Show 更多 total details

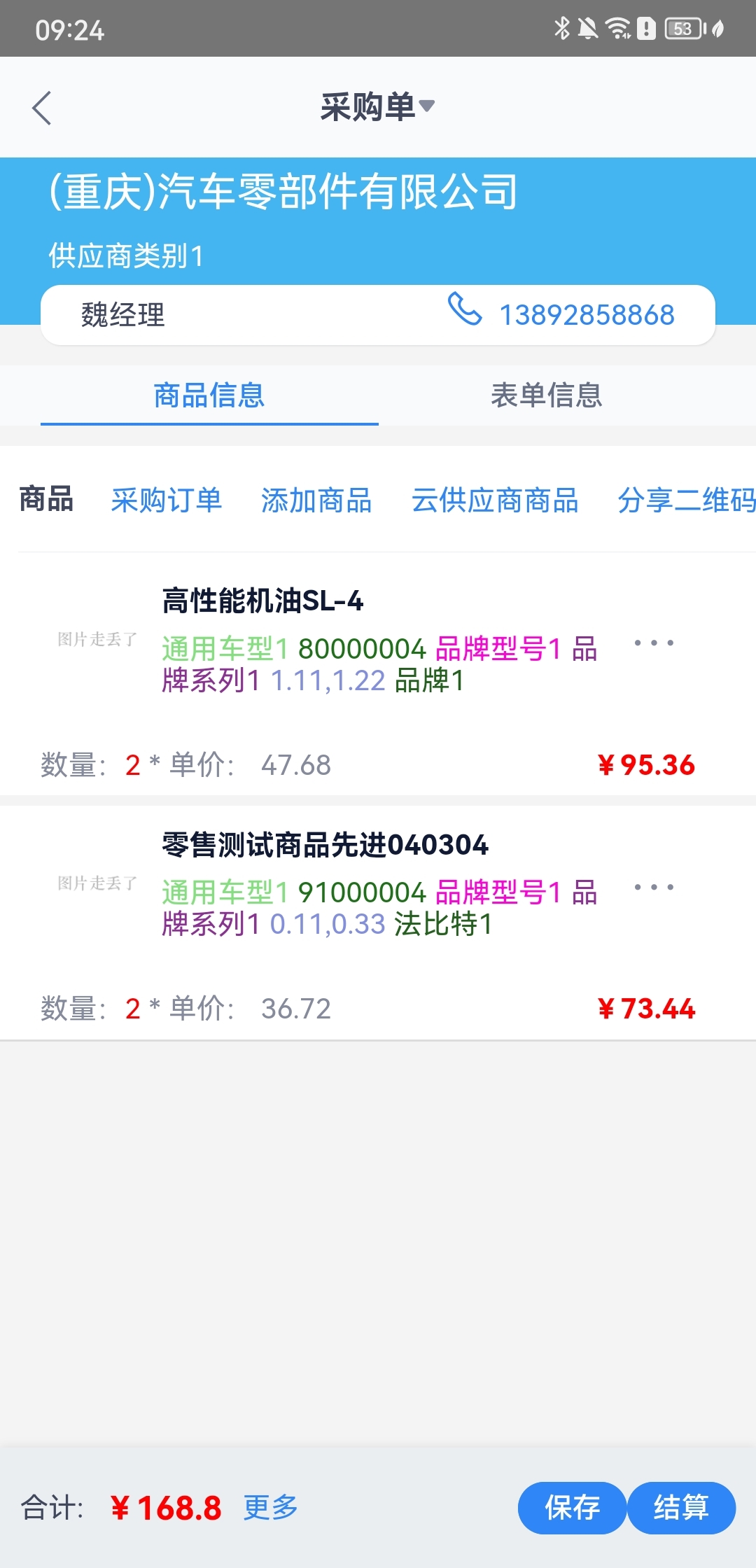click(270, 1507)
